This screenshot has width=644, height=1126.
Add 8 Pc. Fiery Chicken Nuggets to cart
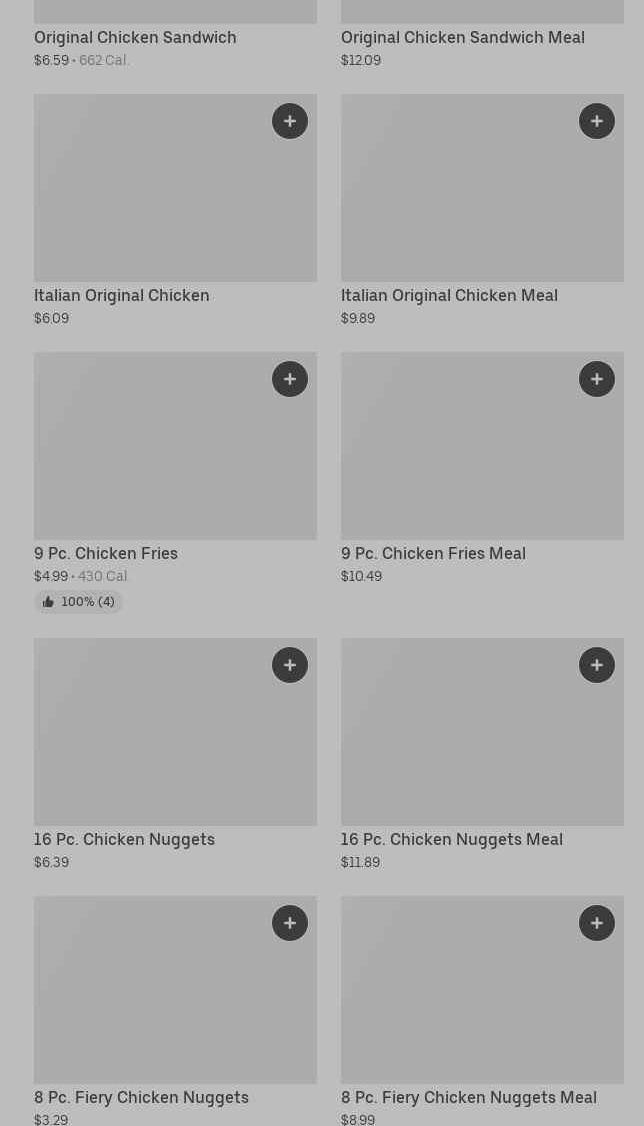tap(290, 923)
